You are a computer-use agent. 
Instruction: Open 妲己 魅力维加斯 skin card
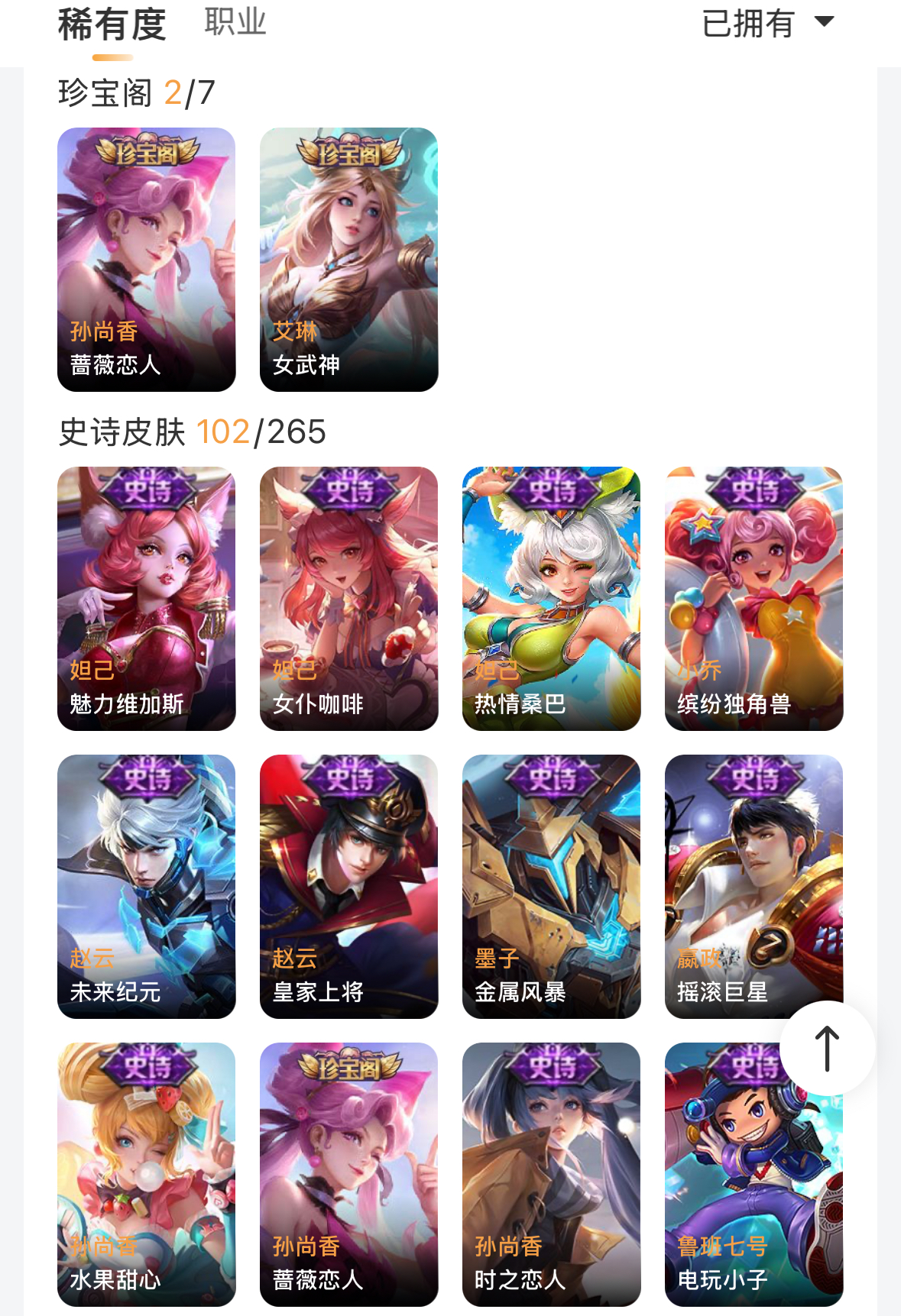147,598
